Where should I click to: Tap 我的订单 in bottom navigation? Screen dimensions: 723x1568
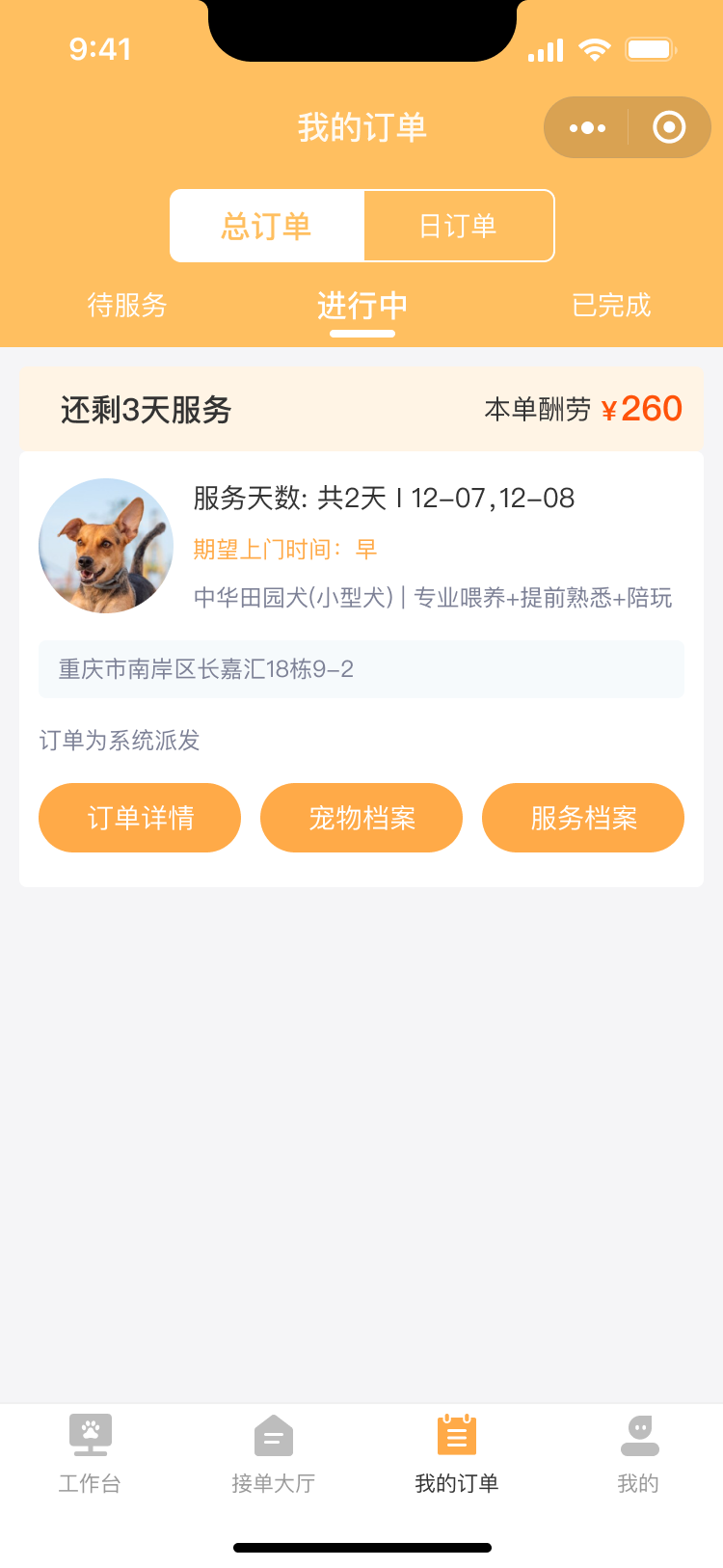457,1454
